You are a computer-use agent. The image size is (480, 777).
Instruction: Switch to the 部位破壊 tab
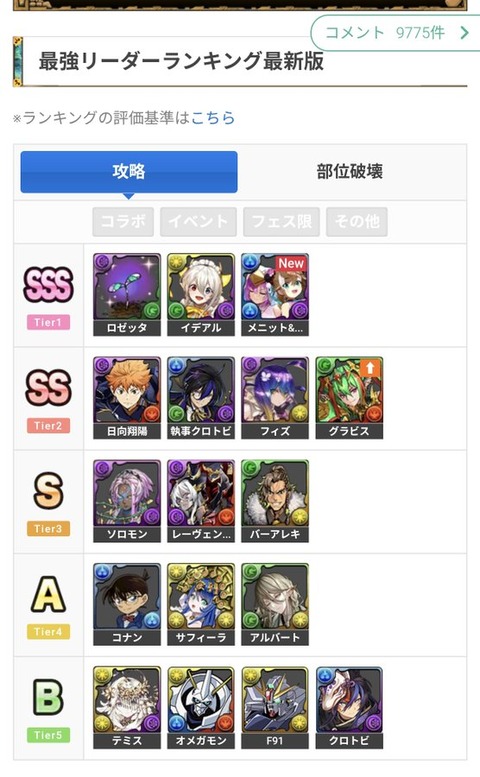click(x=350, y=171)
